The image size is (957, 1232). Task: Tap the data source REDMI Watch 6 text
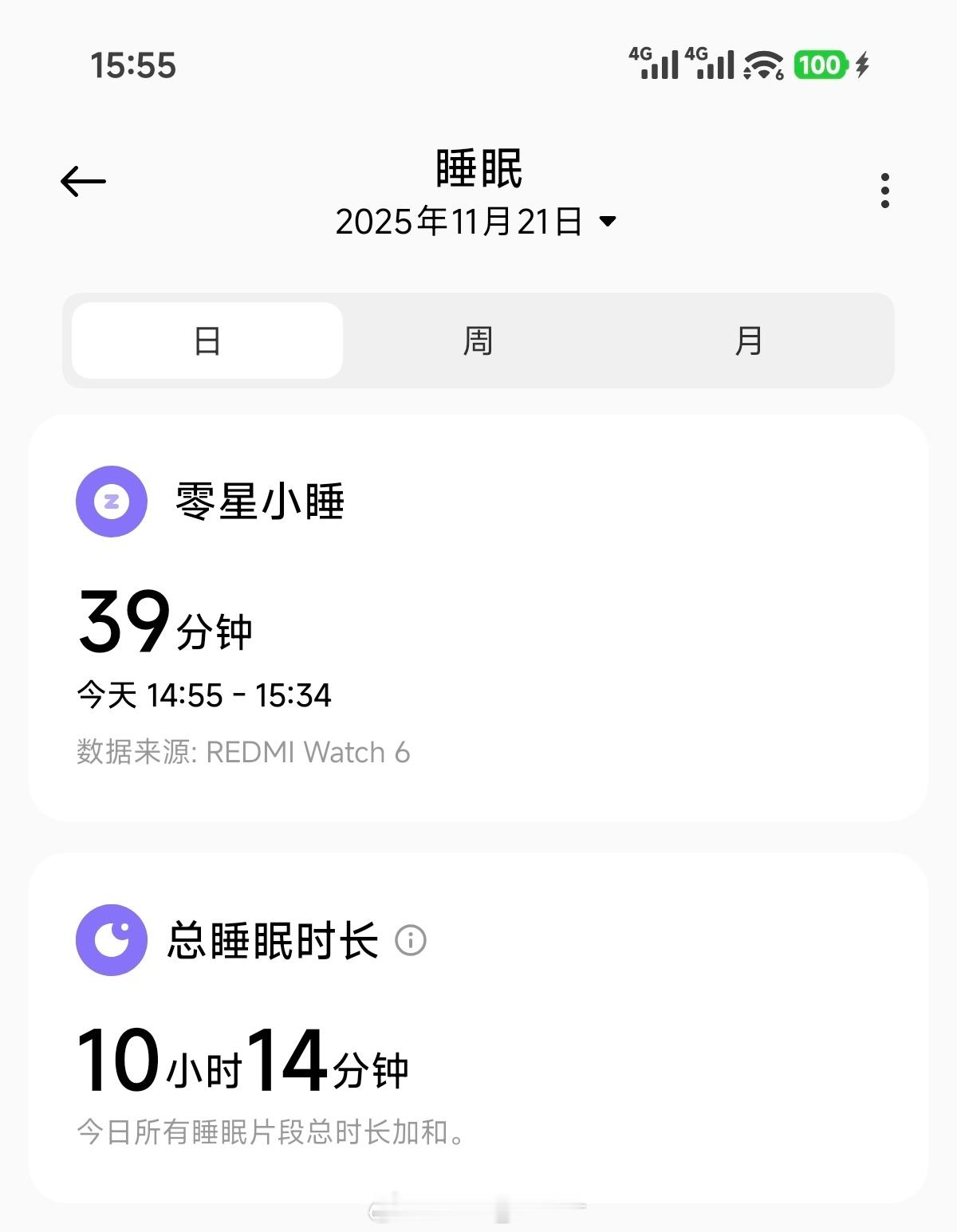pos(242,753)
